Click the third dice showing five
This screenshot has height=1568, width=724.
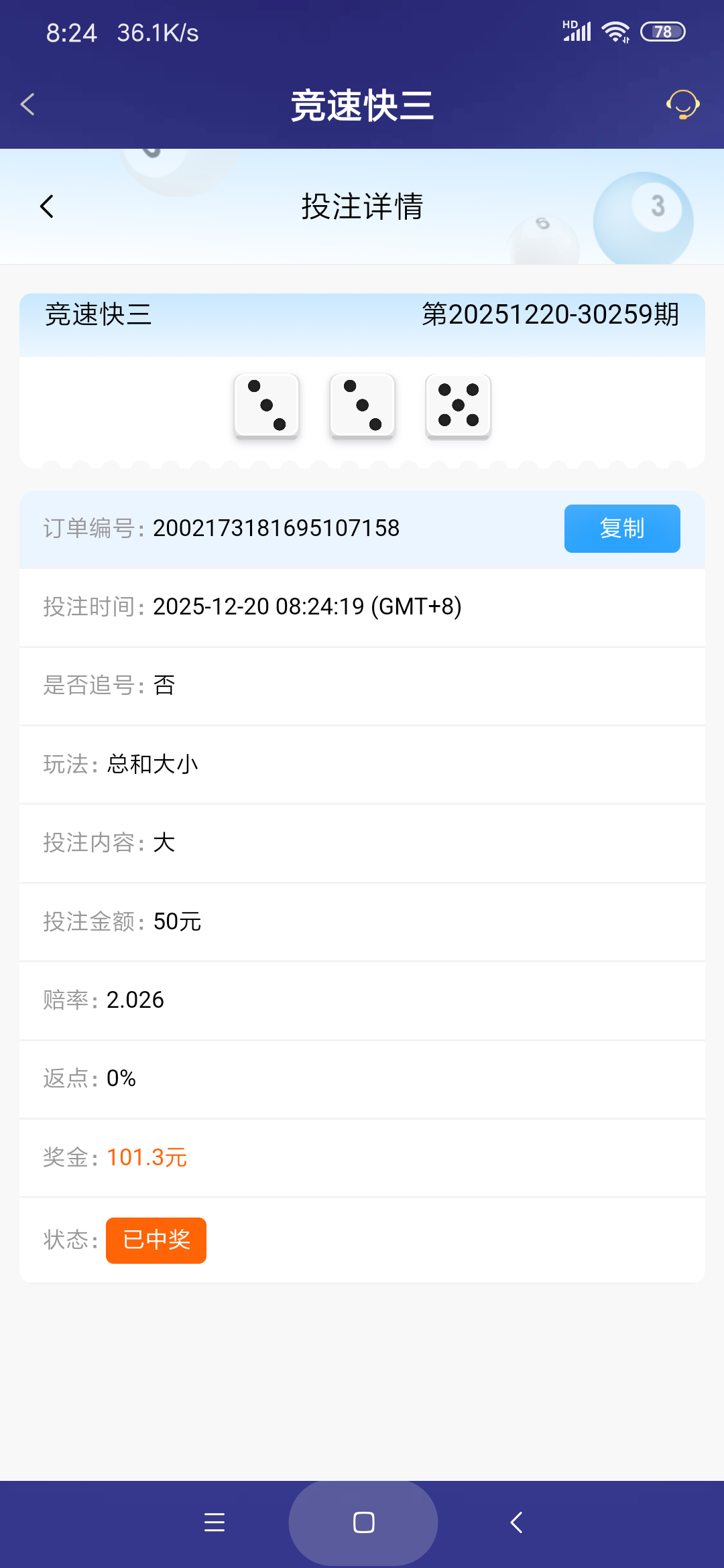tap(458, 406)
